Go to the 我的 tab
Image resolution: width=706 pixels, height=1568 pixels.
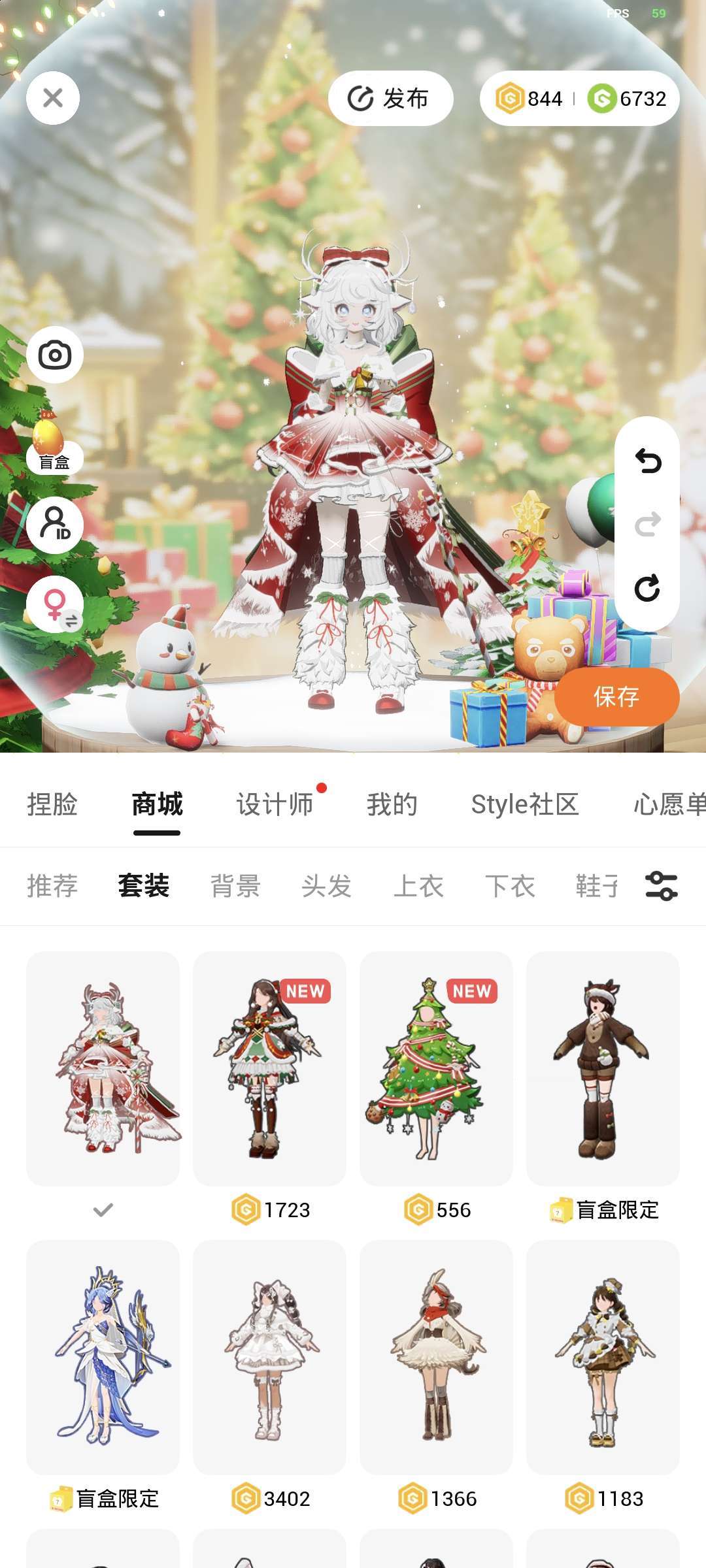(392, 804)
